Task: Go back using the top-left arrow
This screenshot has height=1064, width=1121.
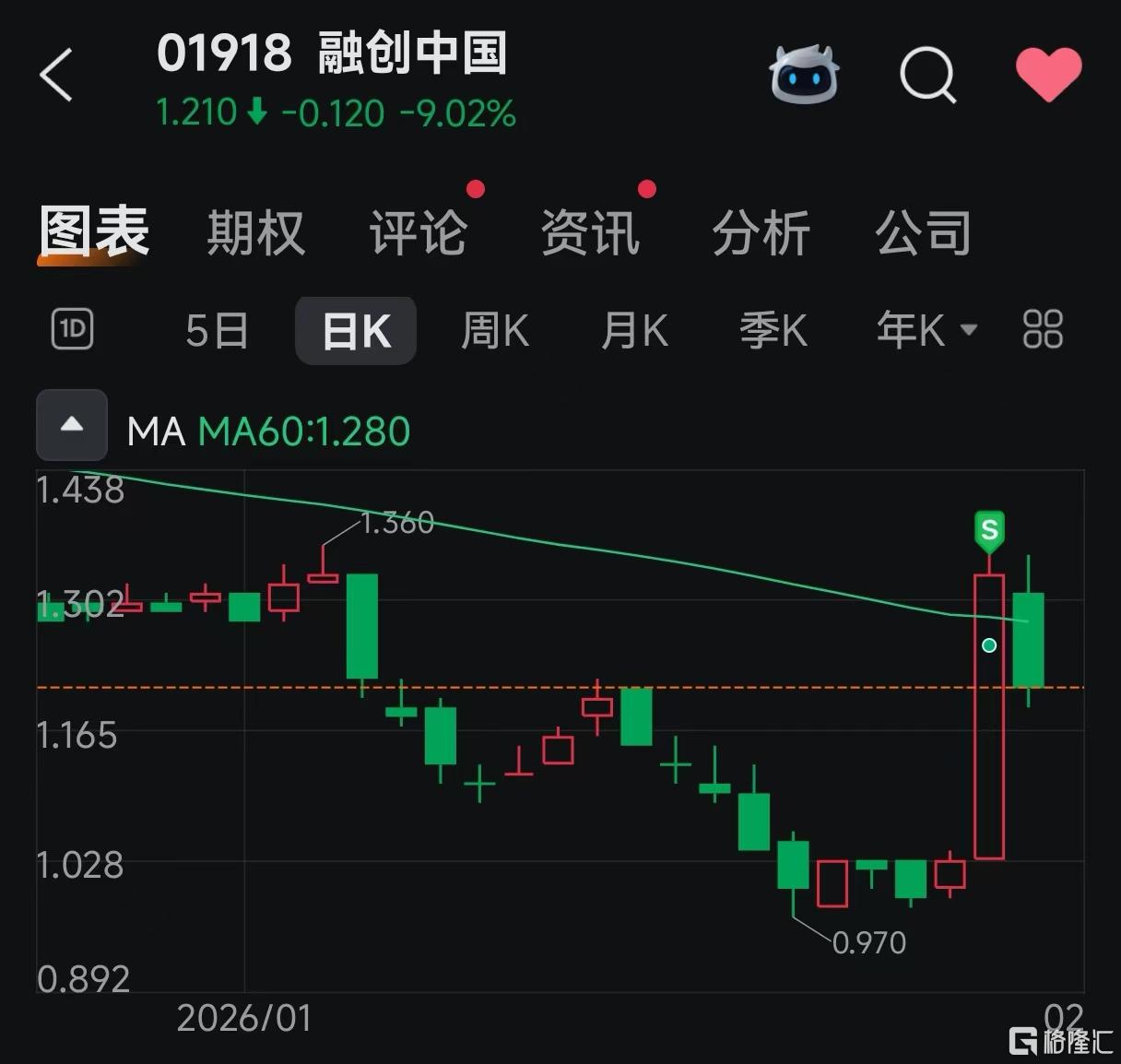Action: tap(57, 75)
